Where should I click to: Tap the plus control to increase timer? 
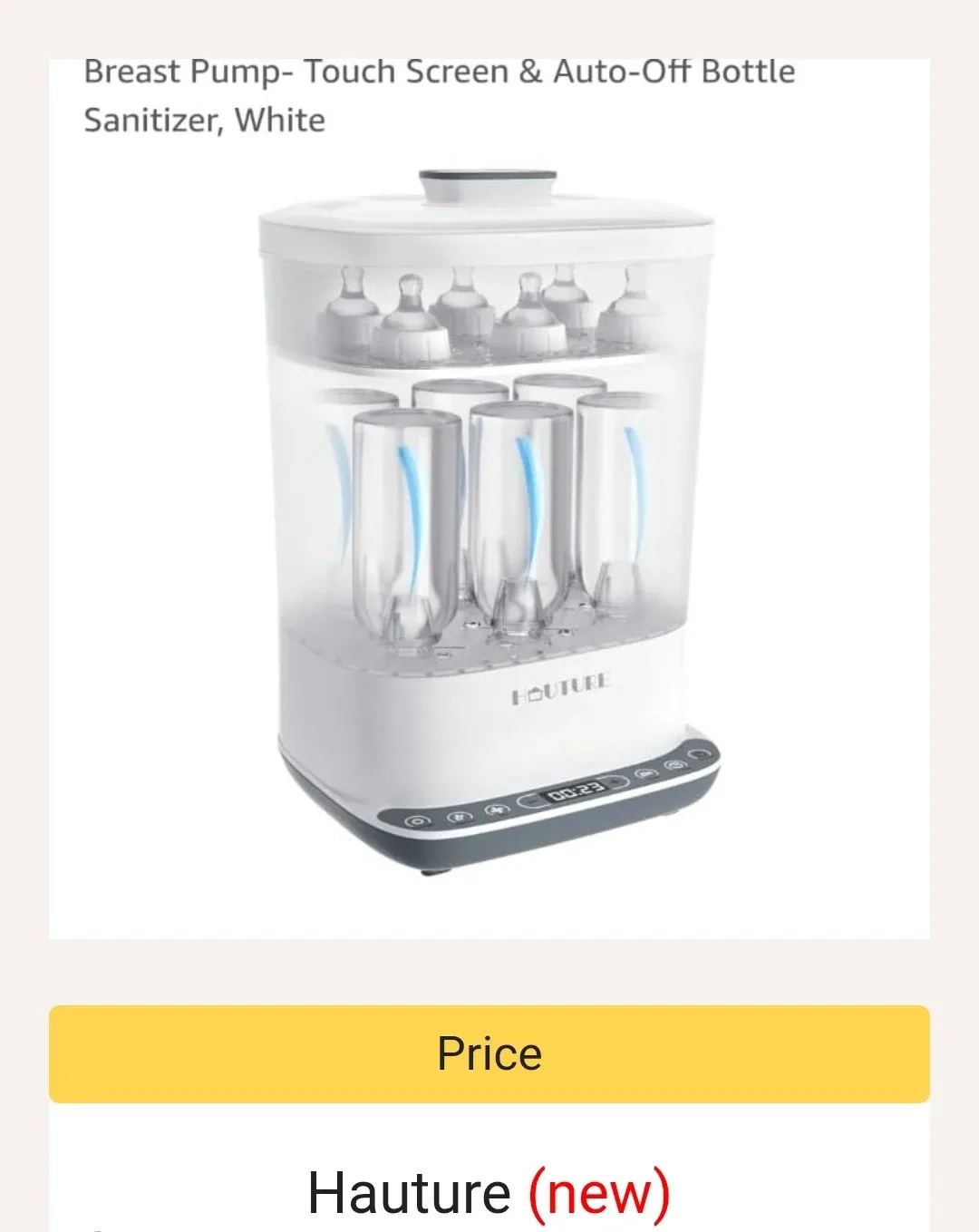click(x=613, y=781)
